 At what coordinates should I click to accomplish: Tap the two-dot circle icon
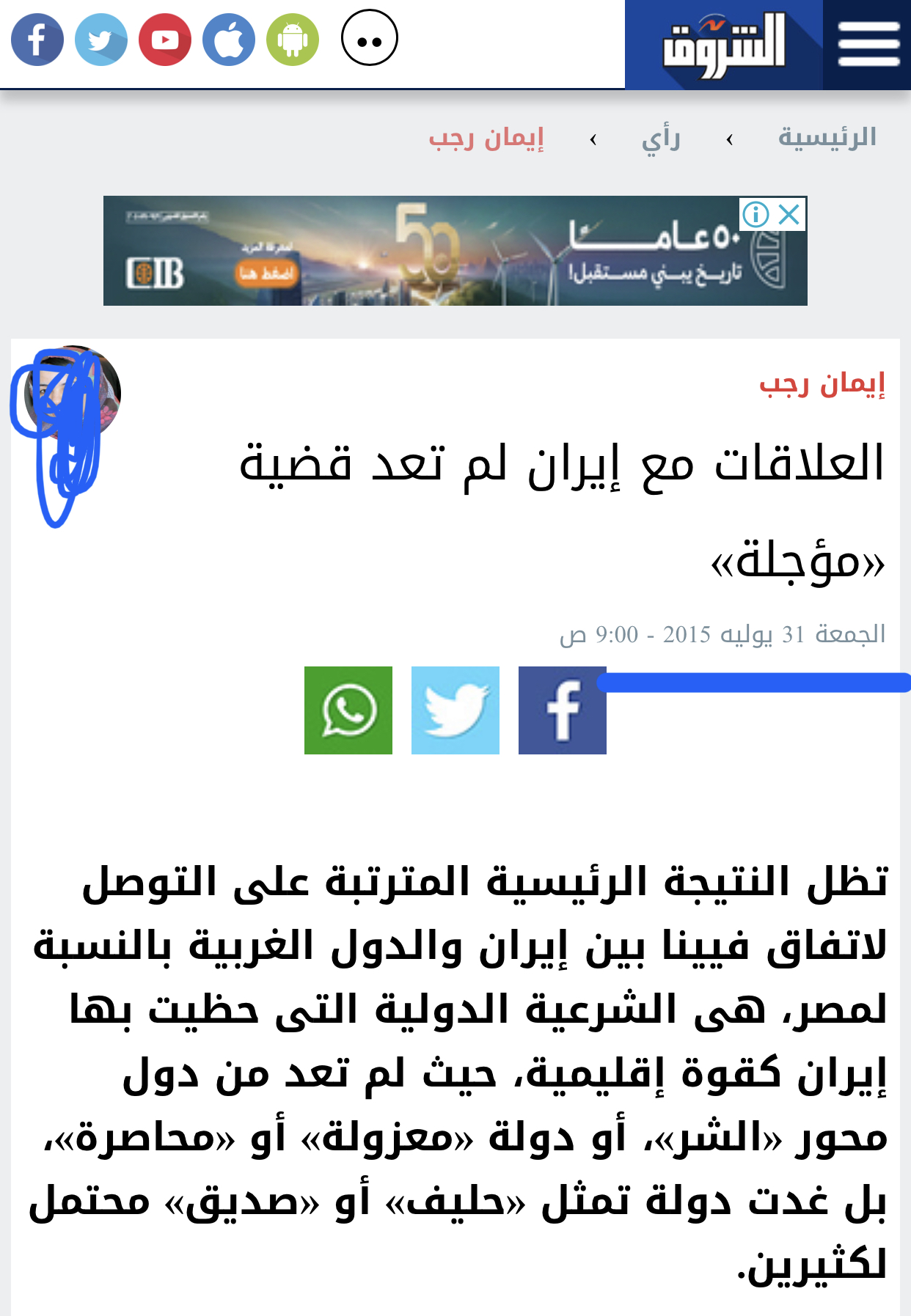[370, 38]
